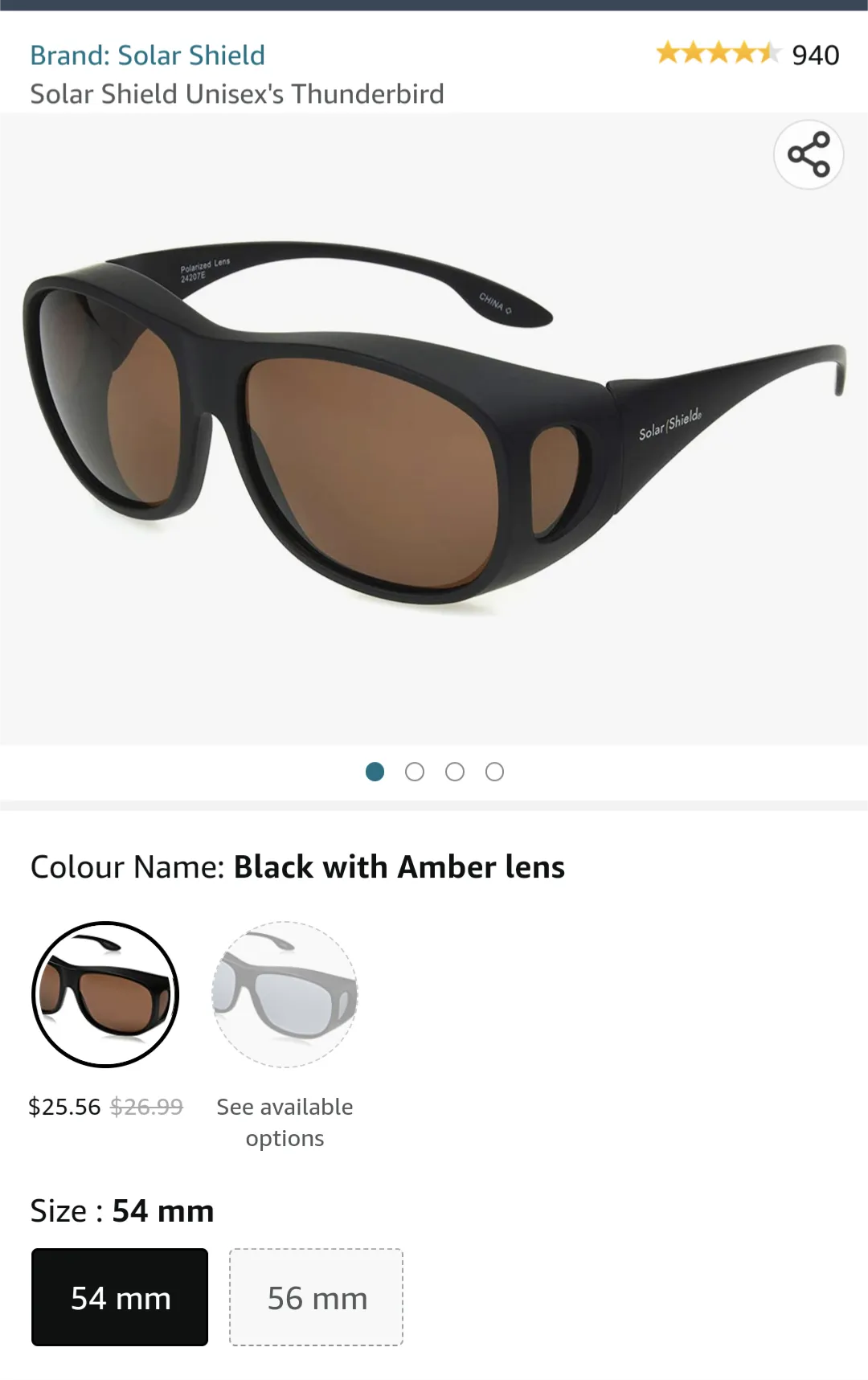This screenshot has height=1380, width=868.
Task: Open the main product image
Action: 434,426
